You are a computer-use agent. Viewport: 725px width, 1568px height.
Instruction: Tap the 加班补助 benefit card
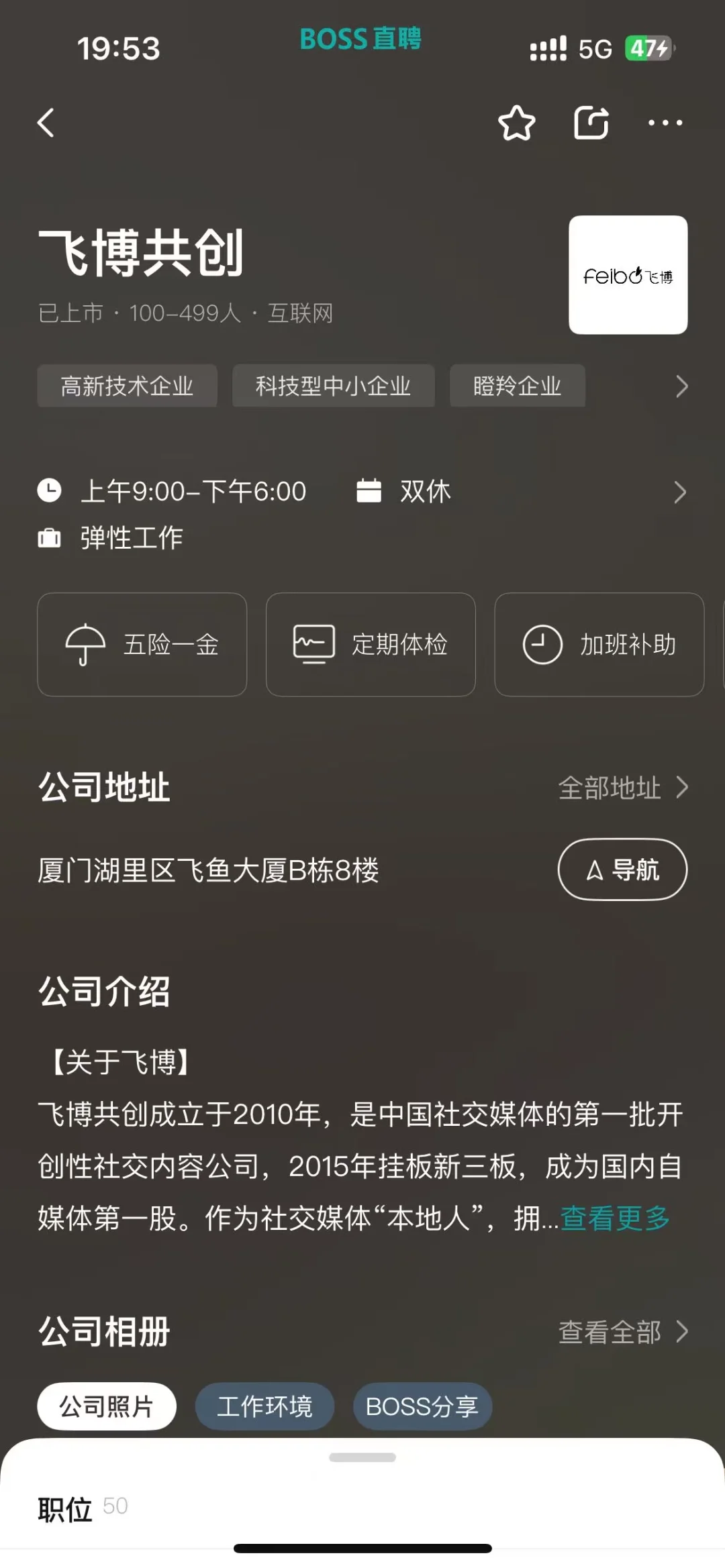tap(599, 645)
